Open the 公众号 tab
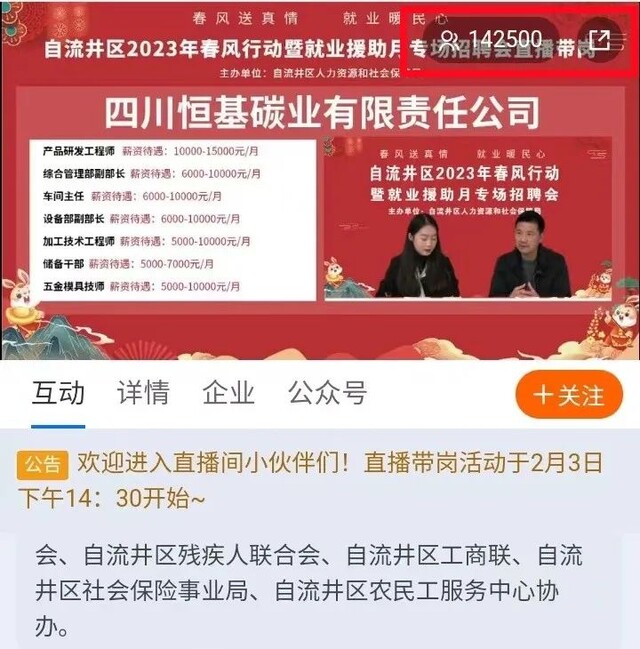 (328, 393)
